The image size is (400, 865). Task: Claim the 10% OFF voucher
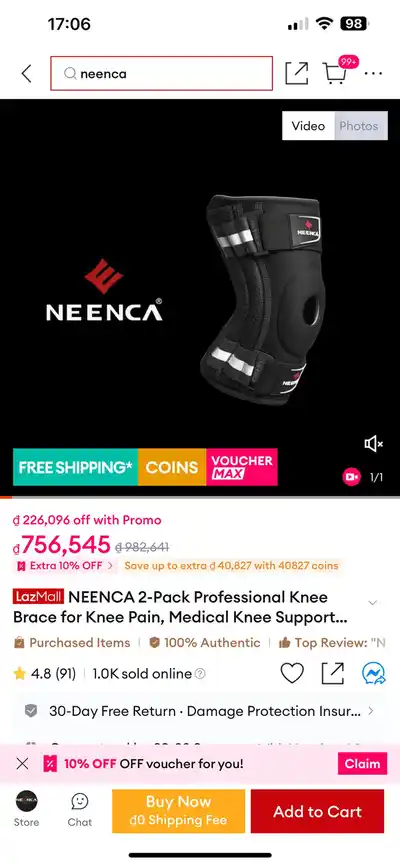(x=362, y=763)
